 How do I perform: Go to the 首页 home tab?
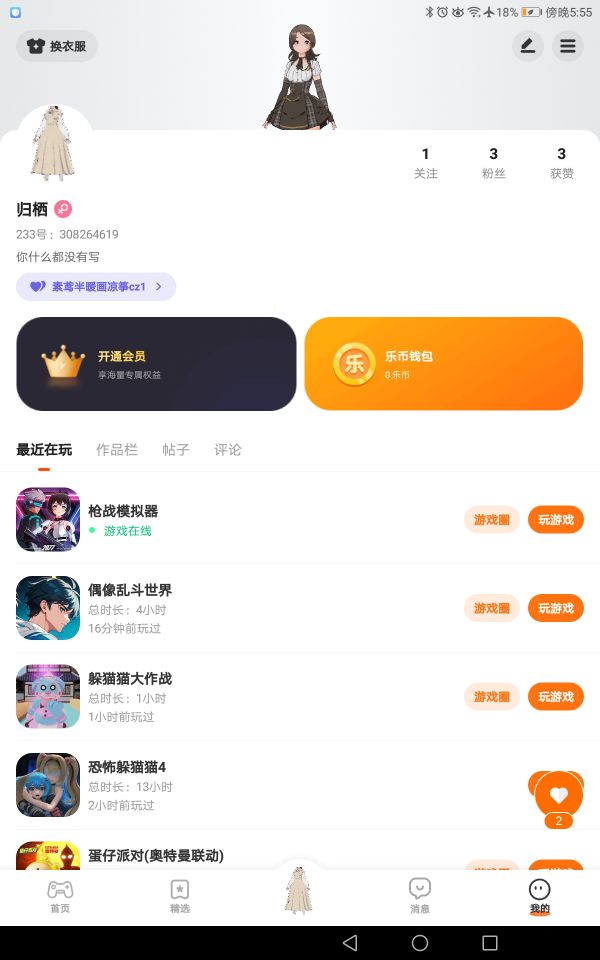click(x=60, y=895)
